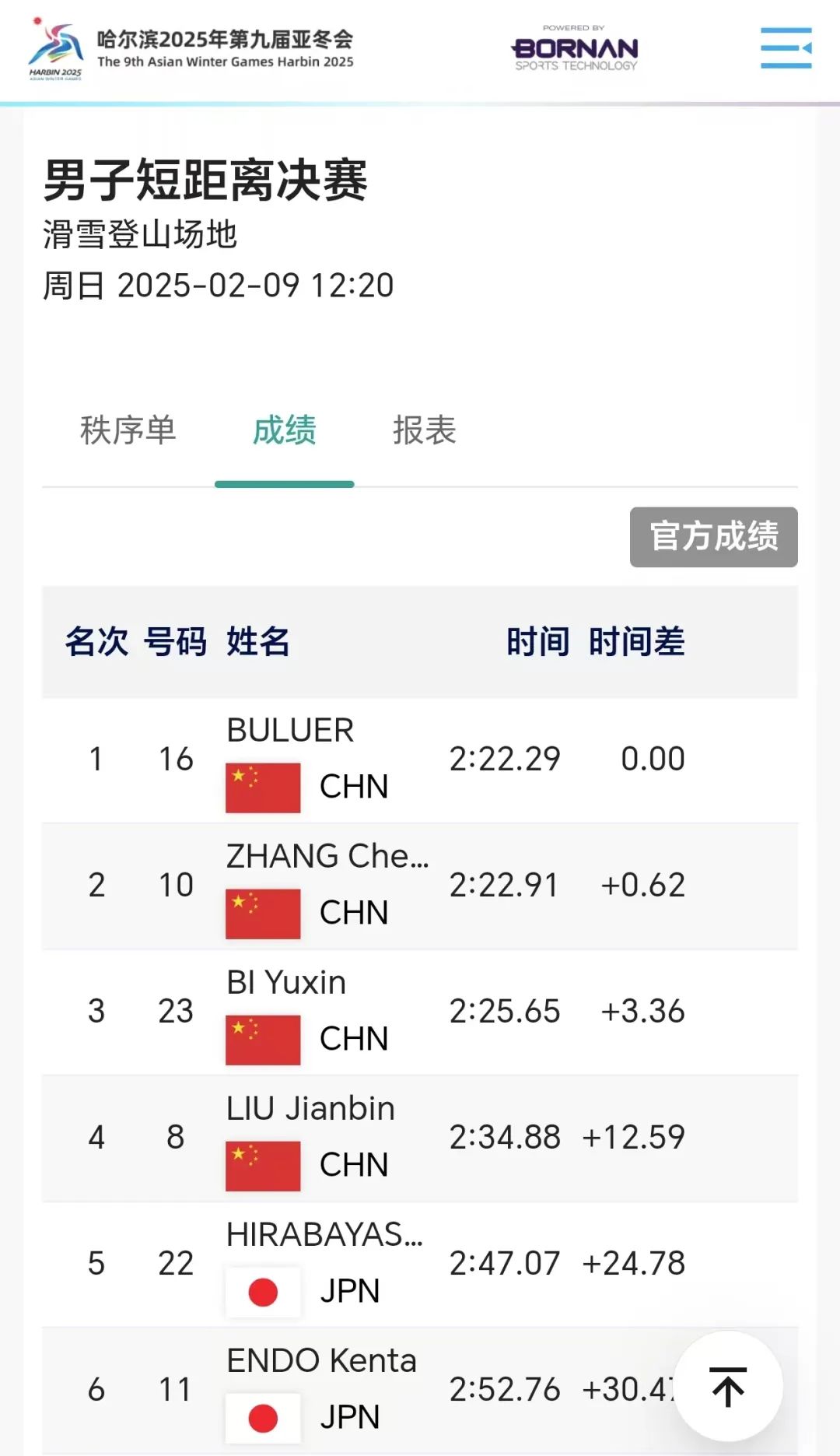Select the 成绩 tab
840x1456 pixels.
pos(284,430)
